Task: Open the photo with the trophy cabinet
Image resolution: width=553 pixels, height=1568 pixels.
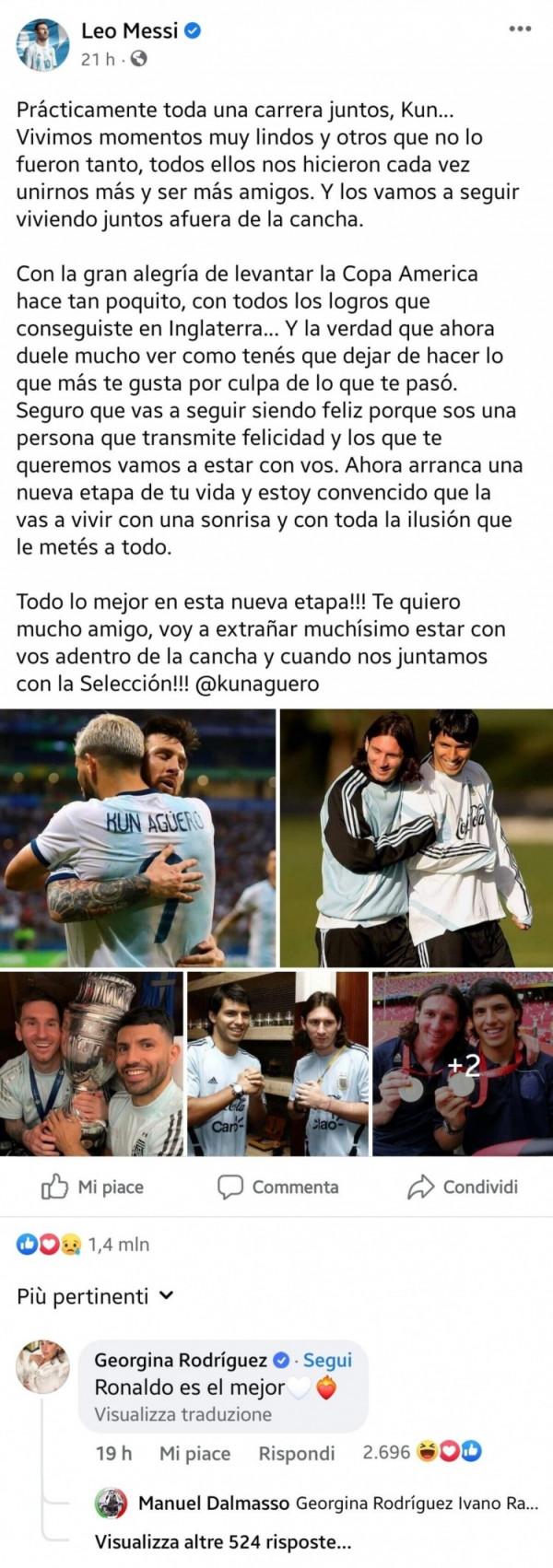Action: tap(276, 1064)
